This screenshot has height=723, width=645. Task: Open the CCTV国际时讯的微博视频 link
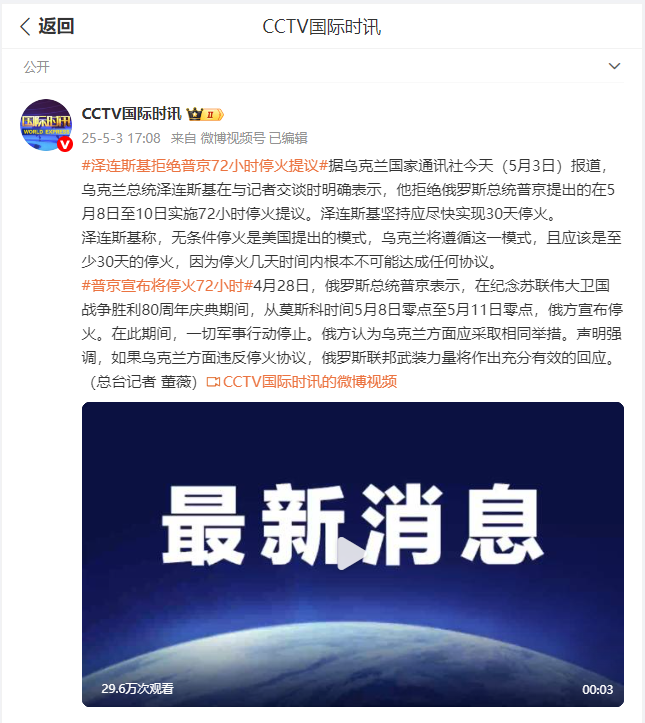click(301, 381)
